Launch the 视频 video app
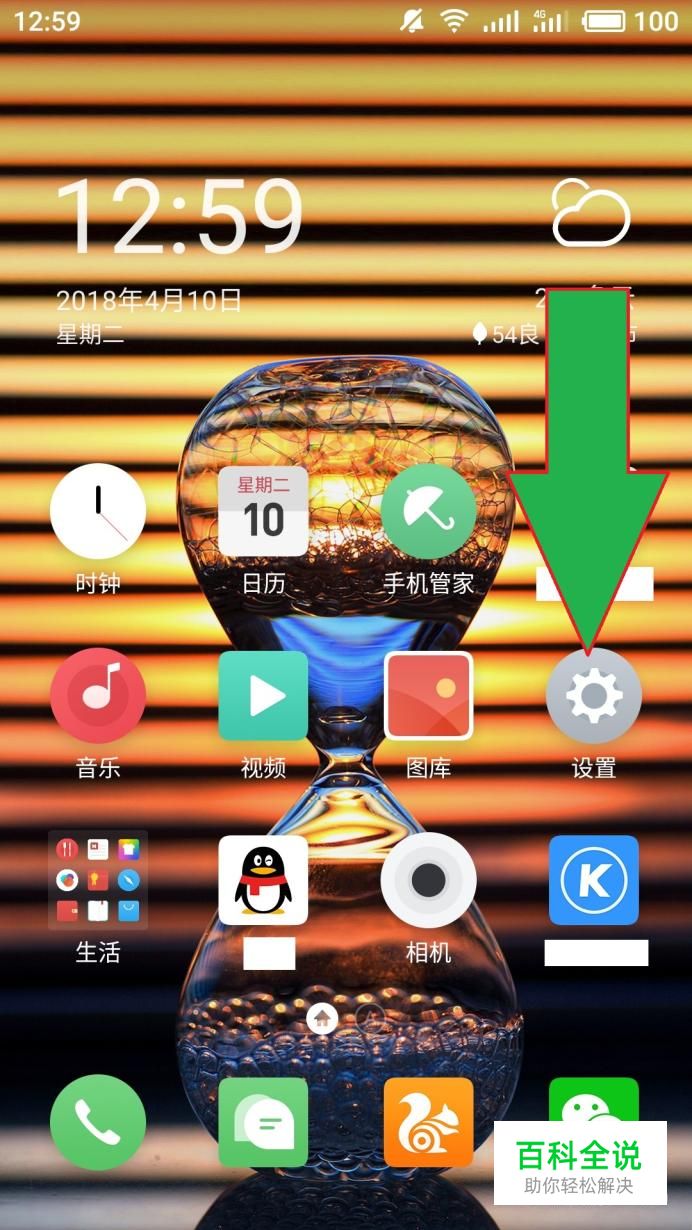 click(x=263, y=695)
